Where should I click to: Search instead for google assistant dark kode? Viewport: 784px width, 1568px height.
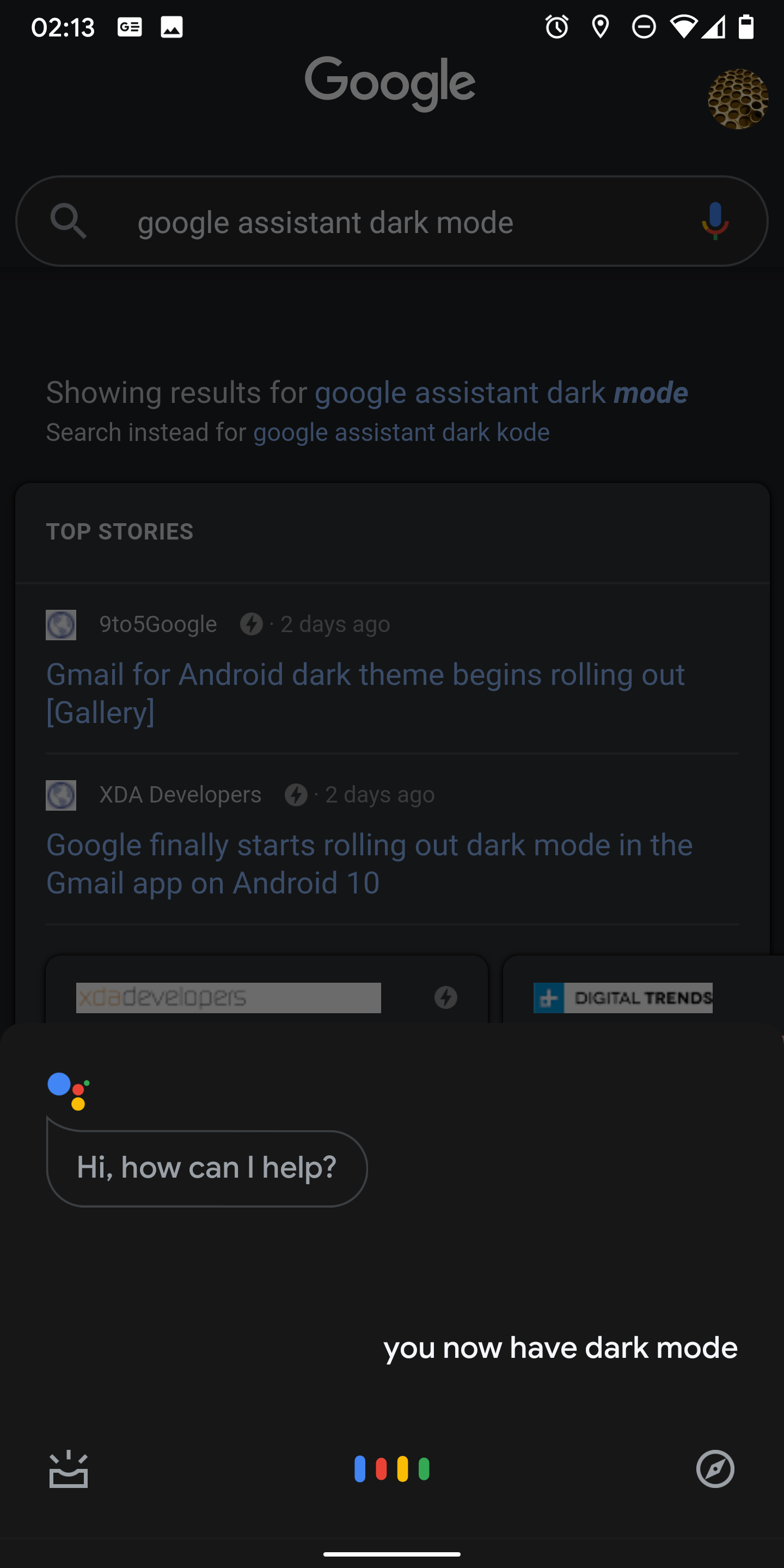click(401, 433)
